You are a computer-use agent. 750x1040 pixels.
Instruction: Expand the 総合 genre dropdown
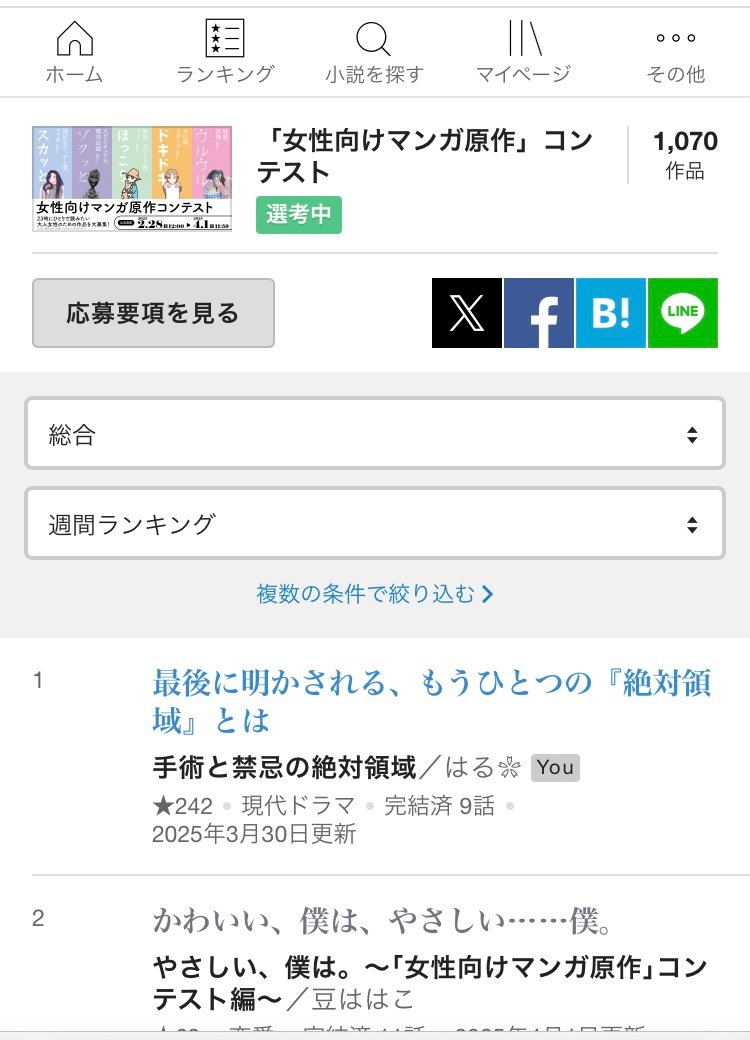[374, 434]
